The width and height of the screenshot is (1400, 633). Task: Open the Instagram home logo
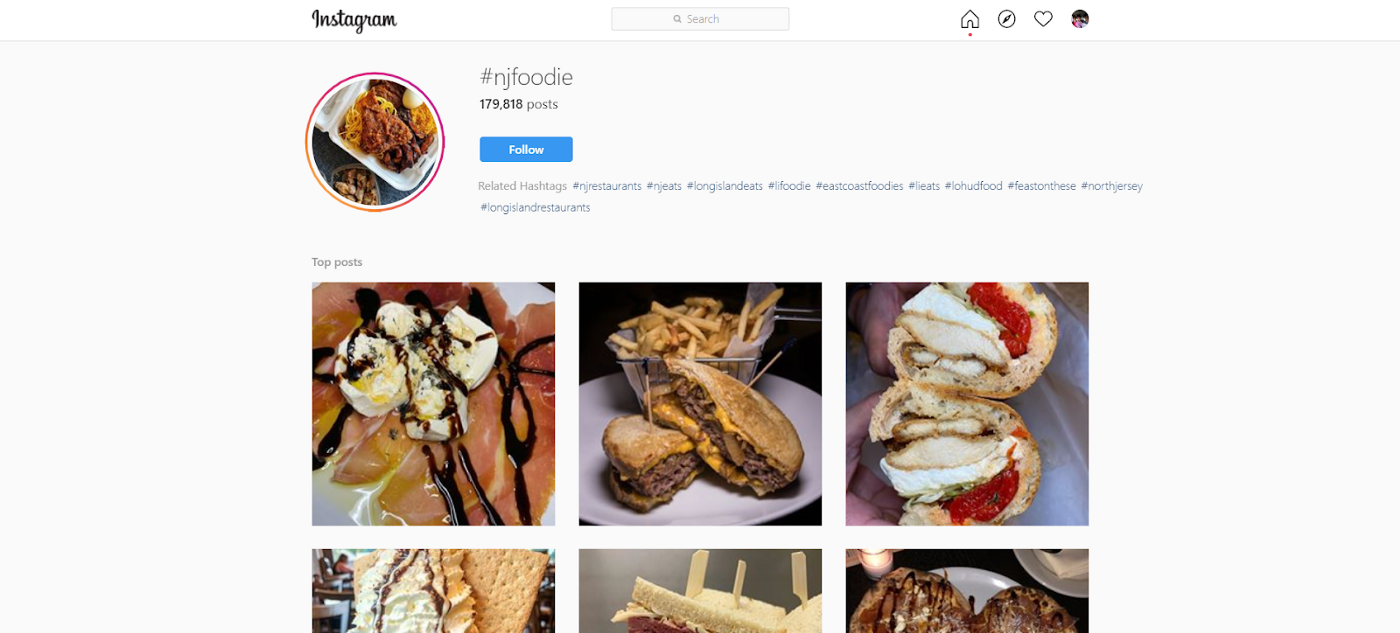point(354,20)
